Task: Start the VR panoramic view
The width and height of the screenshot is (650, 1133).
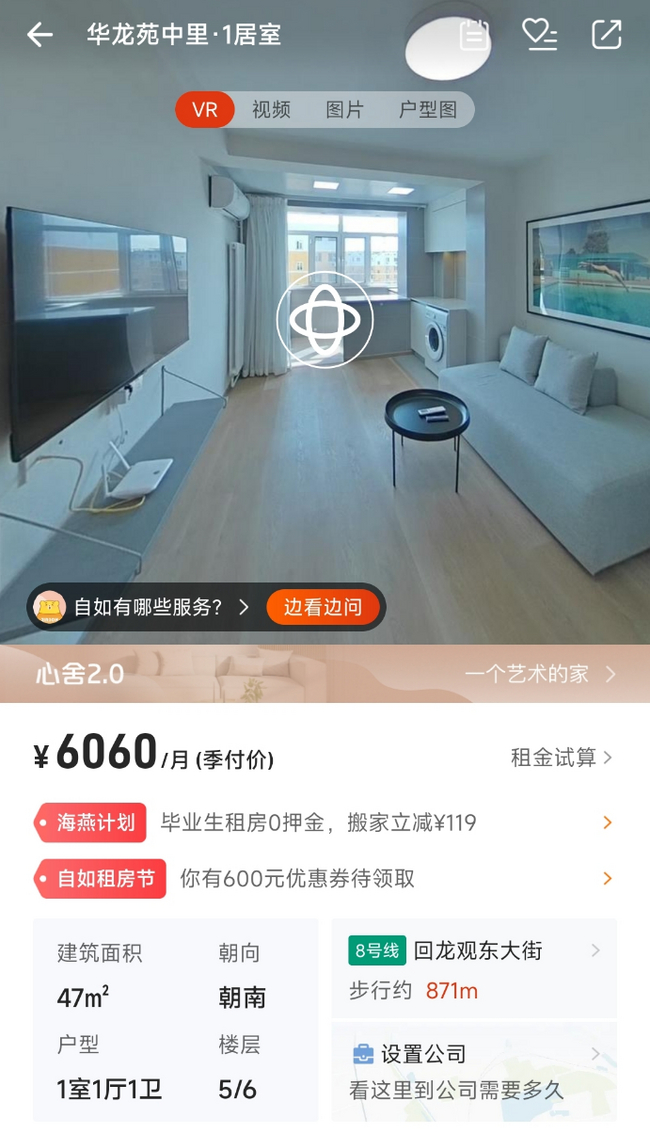Action: [325, 320]
